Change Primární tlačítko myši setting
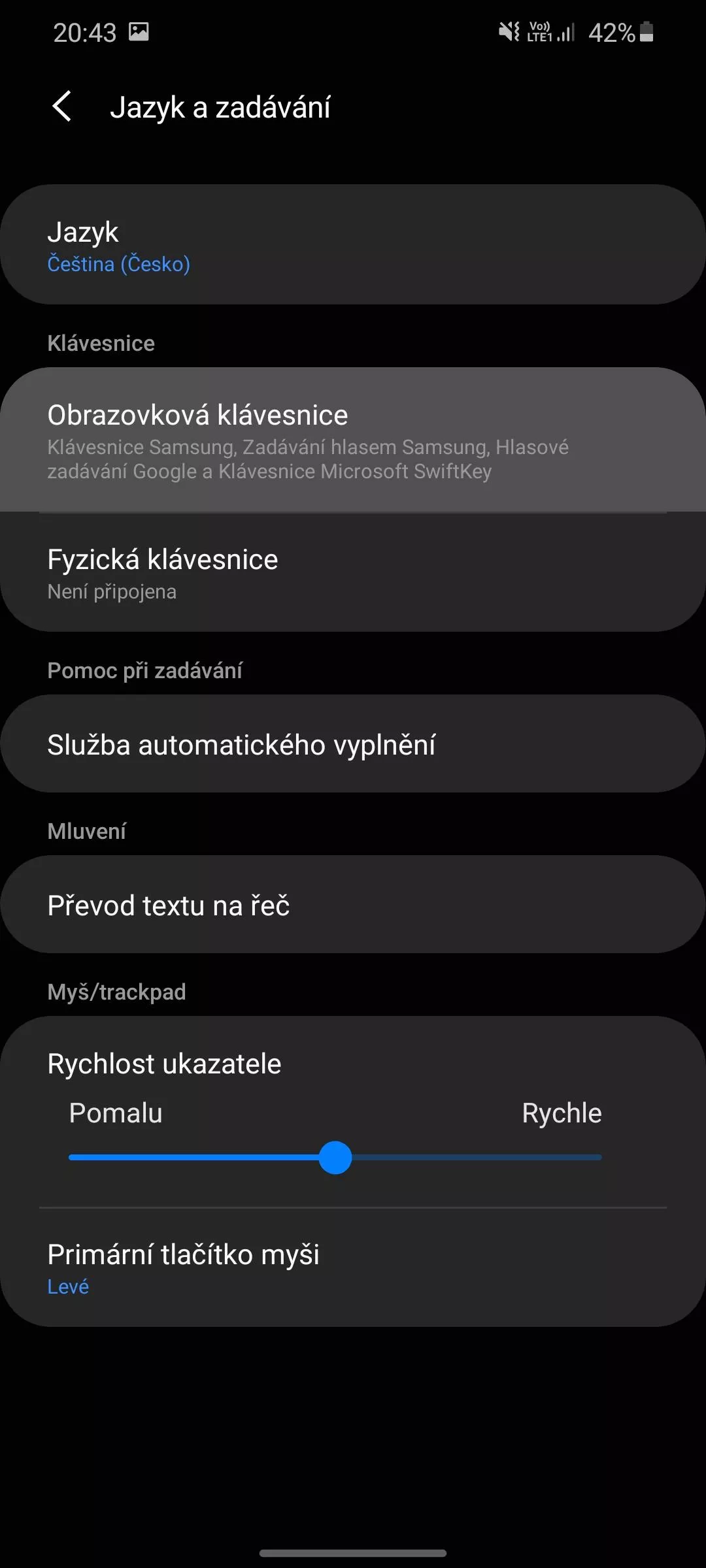 tap(353, 1267)
